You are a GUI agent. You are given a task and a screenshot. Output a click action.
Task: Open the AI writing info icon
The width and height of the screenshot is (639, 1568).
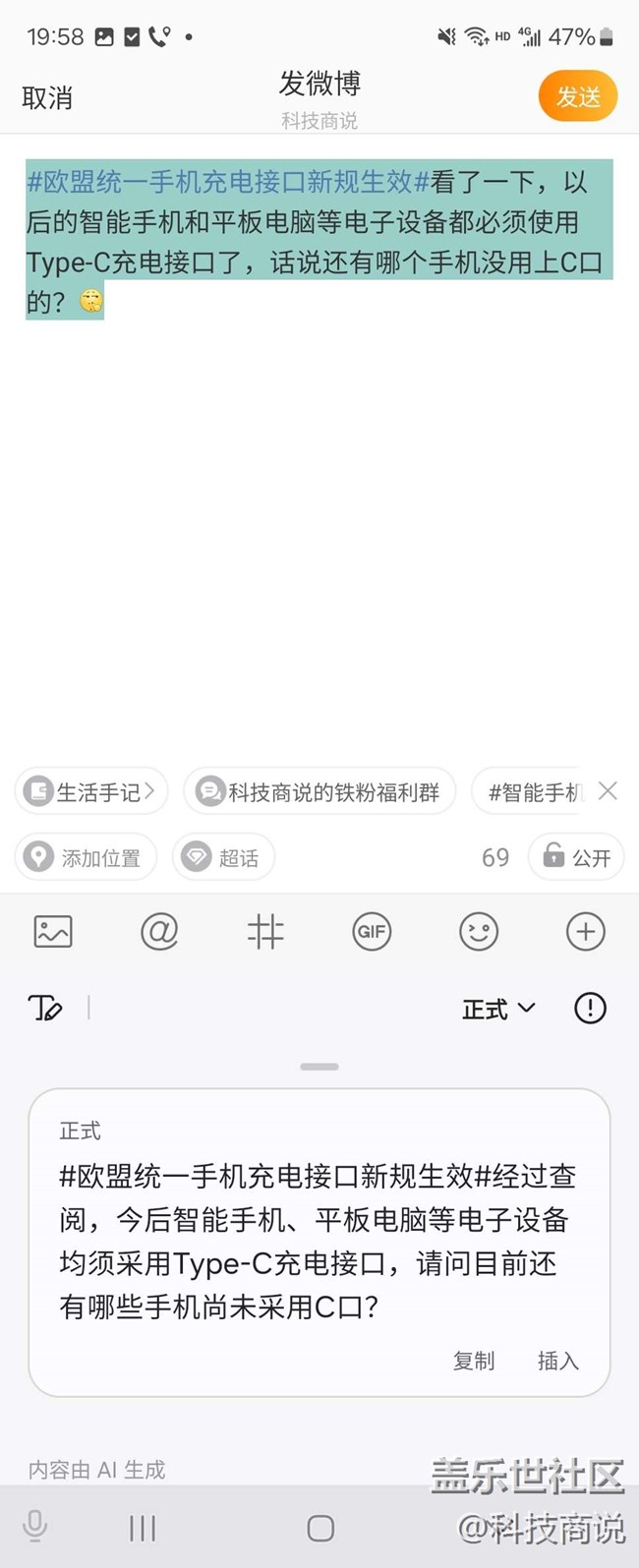(x=590, y=1008)
